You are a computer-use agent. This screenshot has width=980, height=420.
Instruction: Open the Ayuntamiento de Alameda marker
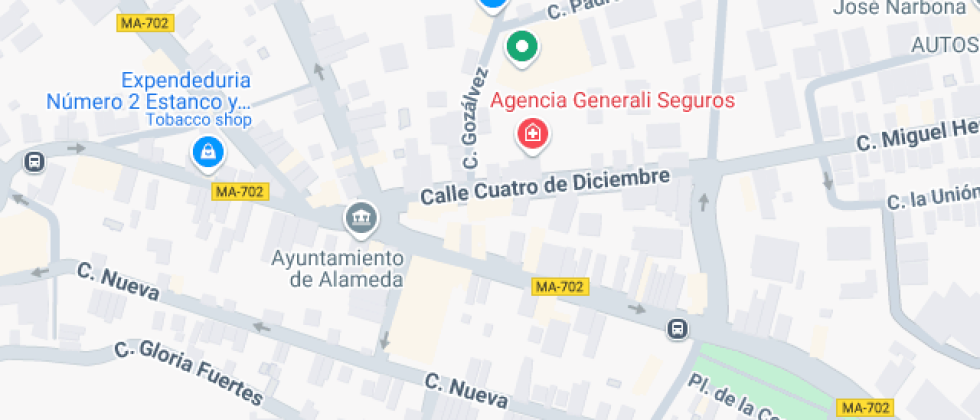click(362, 219)
